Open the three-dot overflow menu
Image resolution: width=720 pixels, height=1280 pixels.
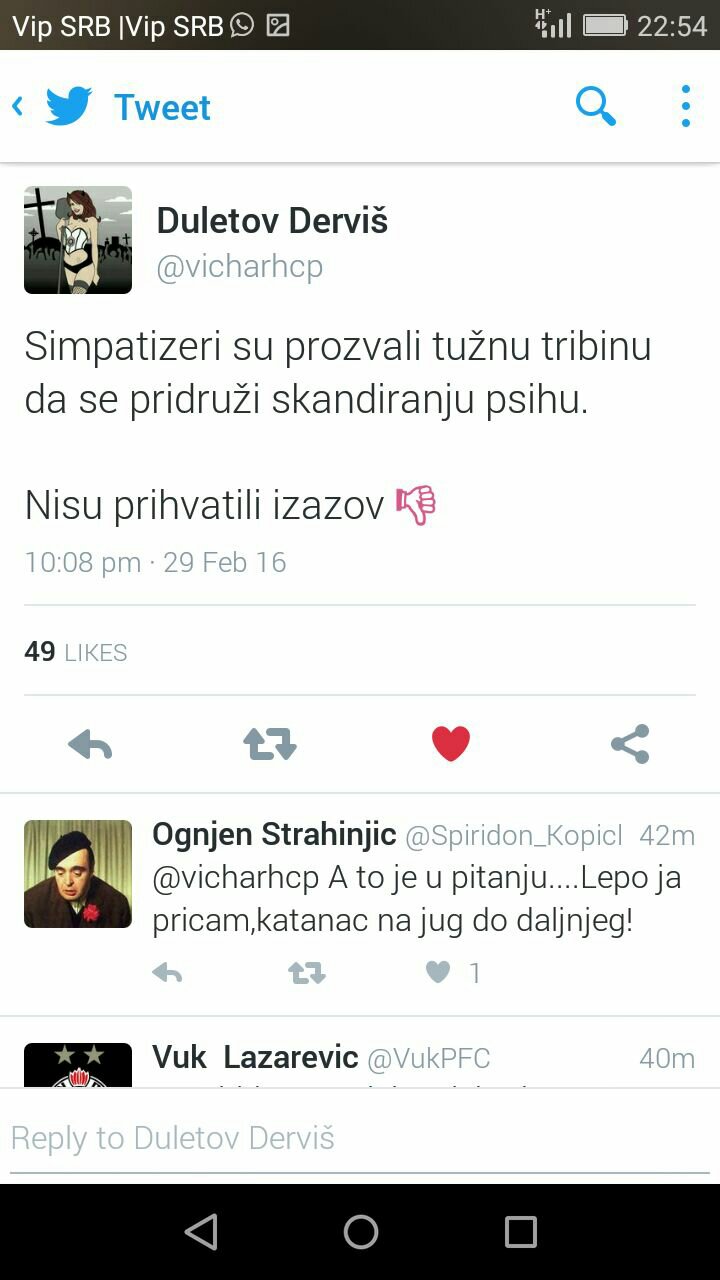685,106
